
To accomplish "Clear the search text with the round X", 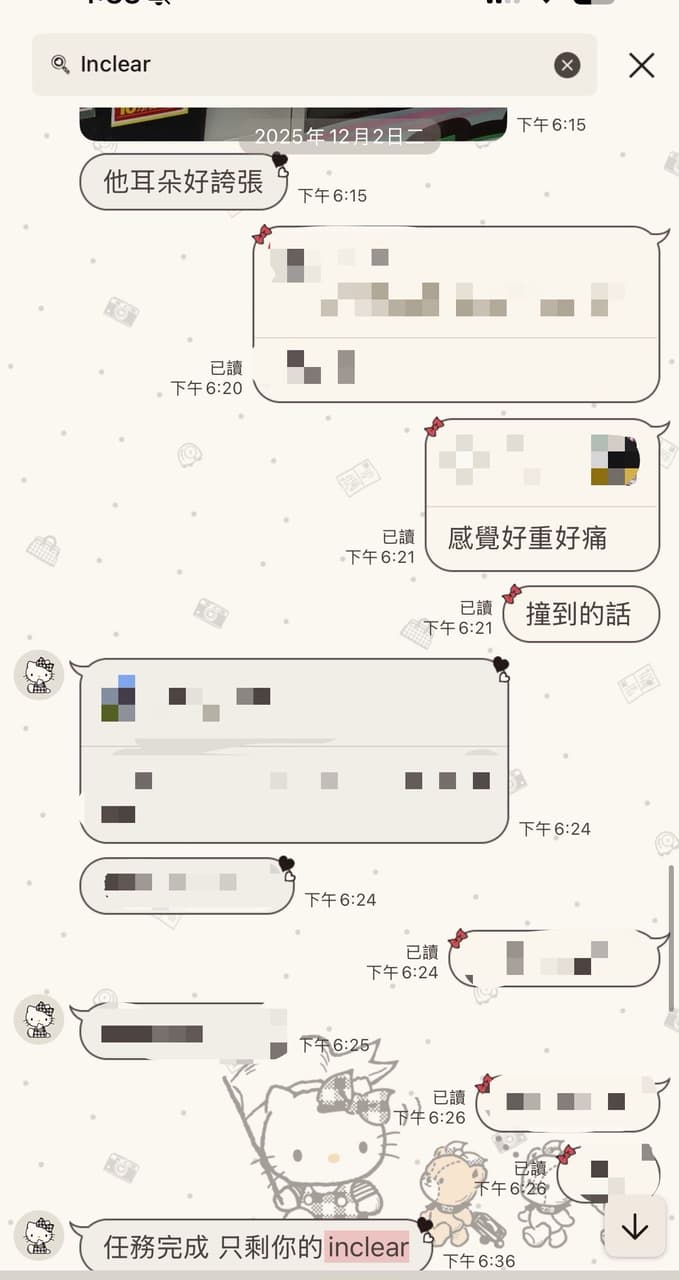I will tap(567, 66).
